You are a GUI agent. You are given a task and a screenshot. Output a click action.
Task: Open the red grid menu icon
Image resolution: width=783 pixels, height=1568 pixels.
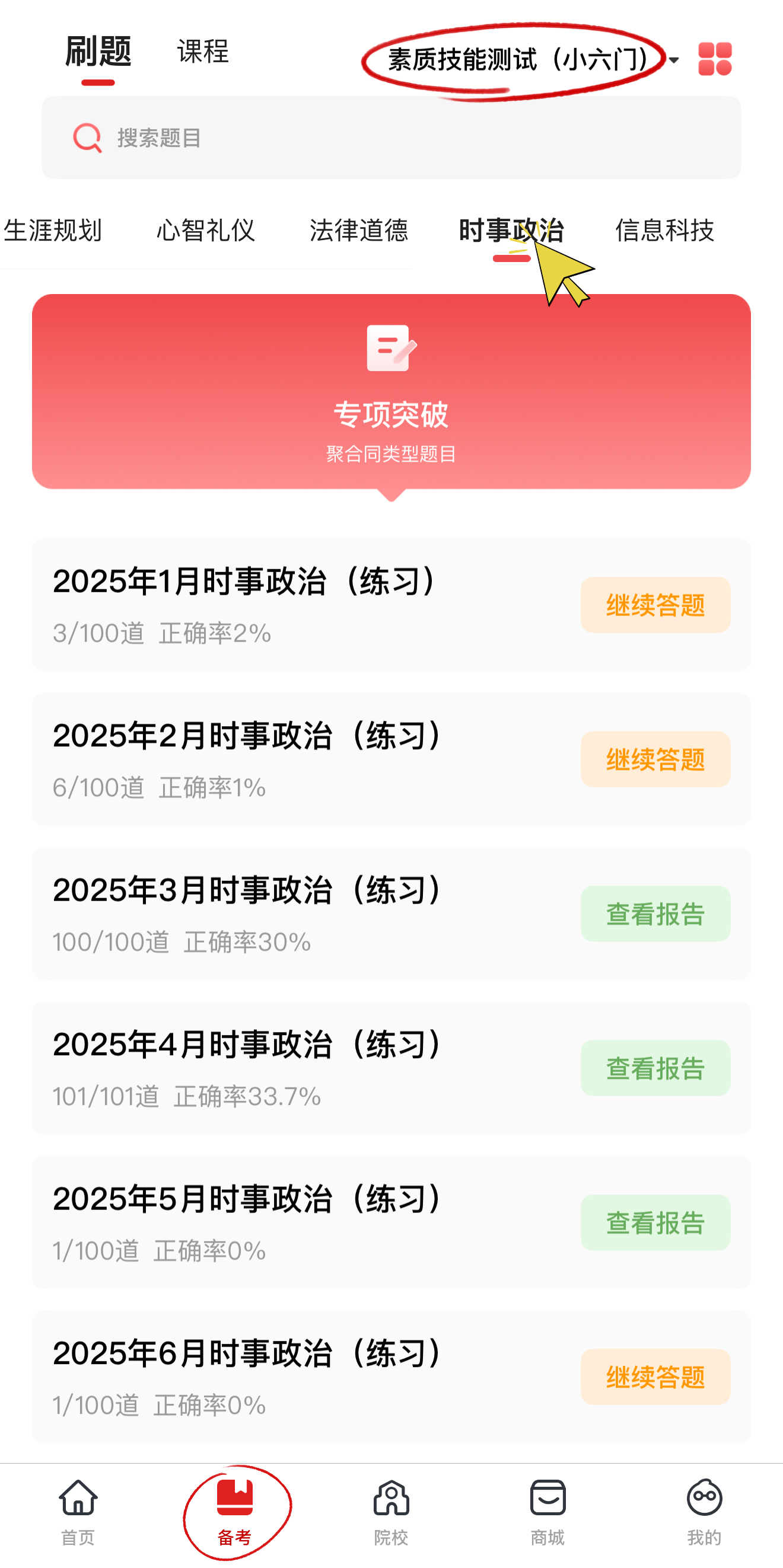click(x=715, y=59)
